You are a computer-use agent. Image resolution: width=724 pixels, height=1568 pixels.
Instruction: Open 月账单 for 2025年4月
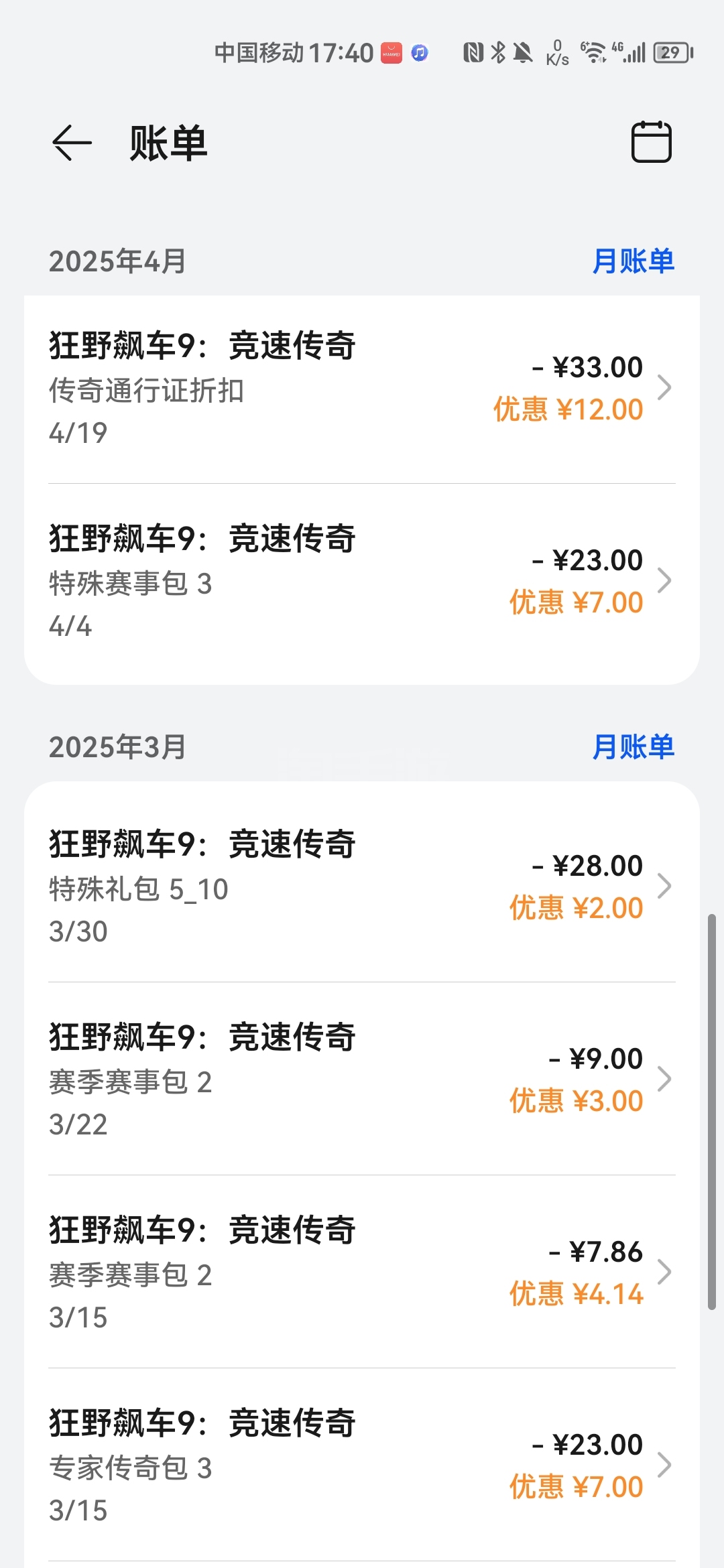coord(633,261)
